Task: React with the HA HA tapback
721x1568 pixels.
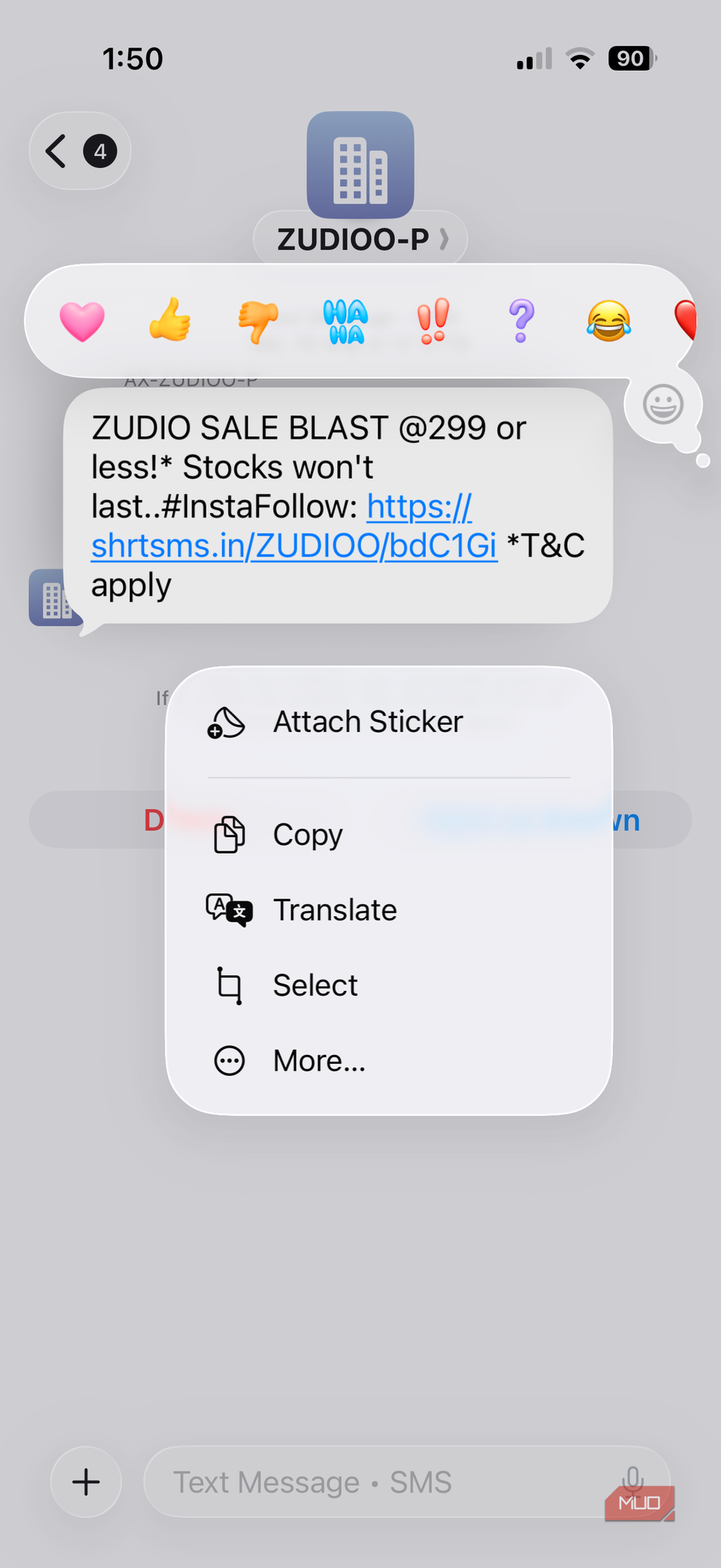Action: pos(345,322)
